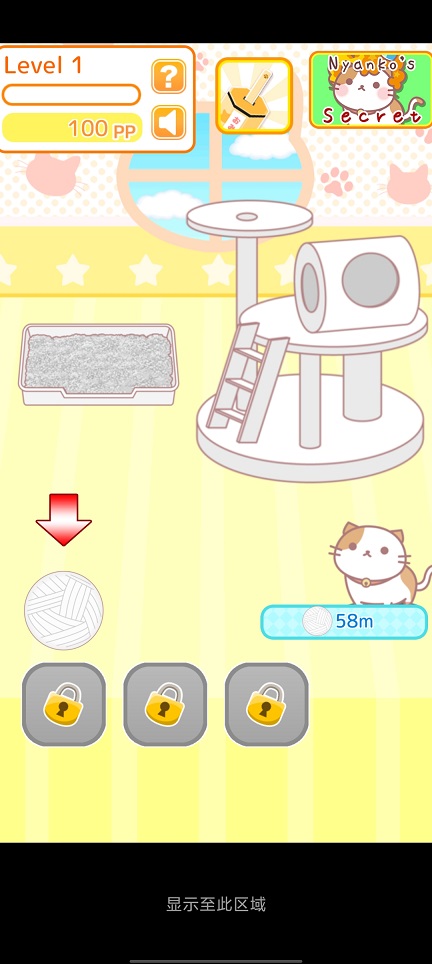Mute the sound with the speaker button

(x=168, y=122)
